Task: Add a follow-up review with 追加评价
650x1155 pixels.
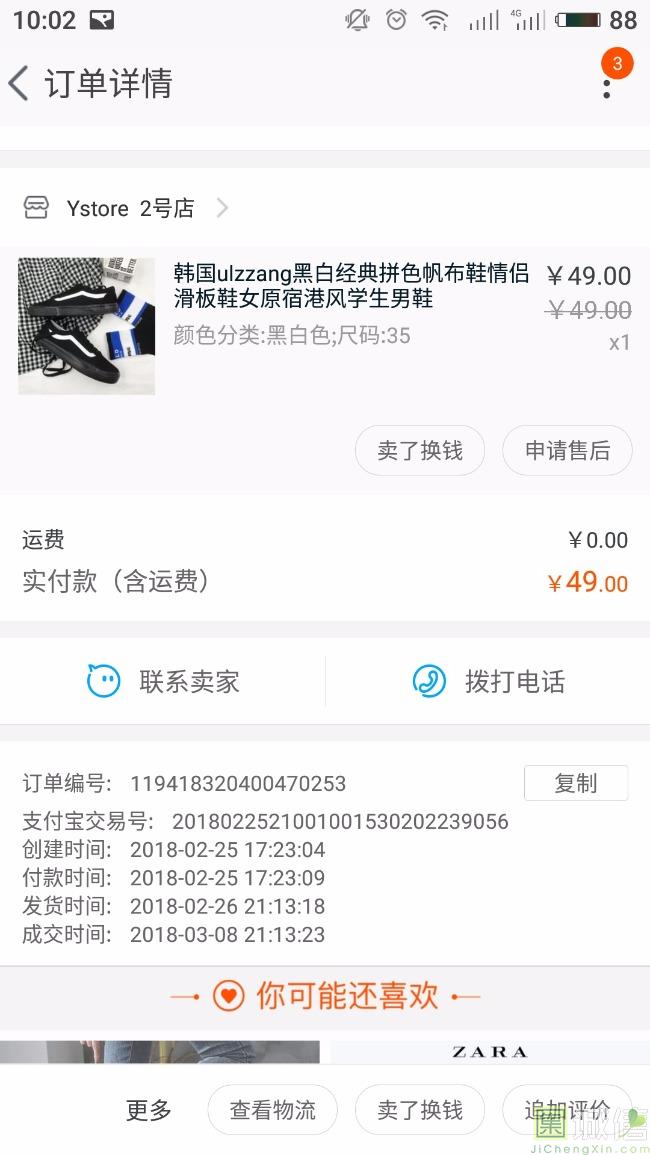Action: 566,1110
